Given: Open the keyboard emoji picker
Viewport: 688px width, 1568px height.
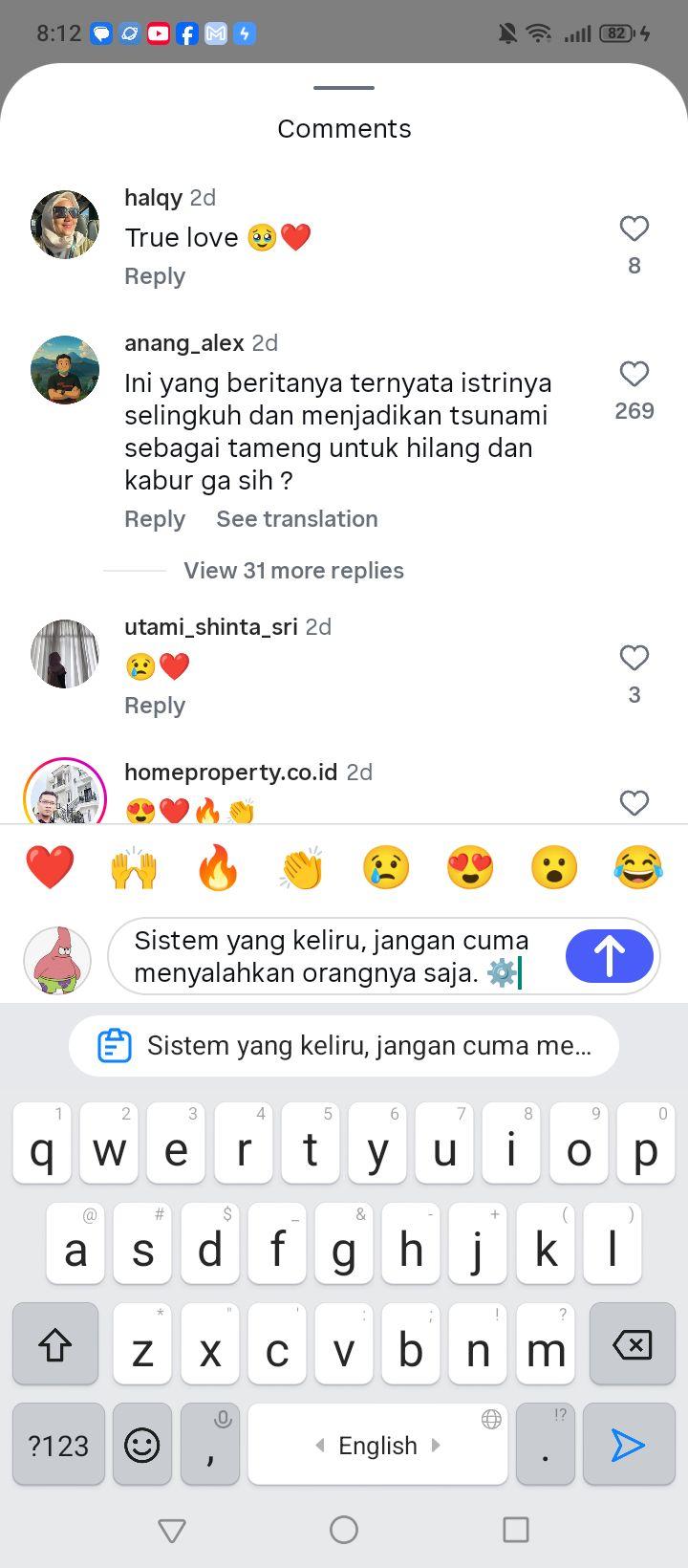Looking at the screenshot, I should click(142, 1445).
